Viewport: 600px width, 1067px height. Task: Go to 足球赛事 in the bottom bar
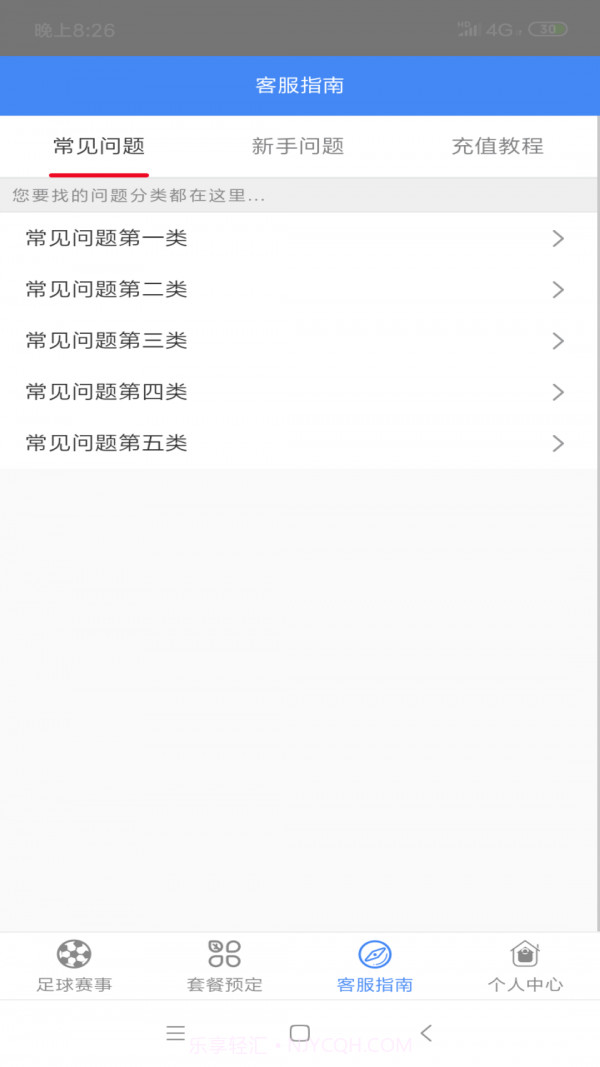pos(75,966)
